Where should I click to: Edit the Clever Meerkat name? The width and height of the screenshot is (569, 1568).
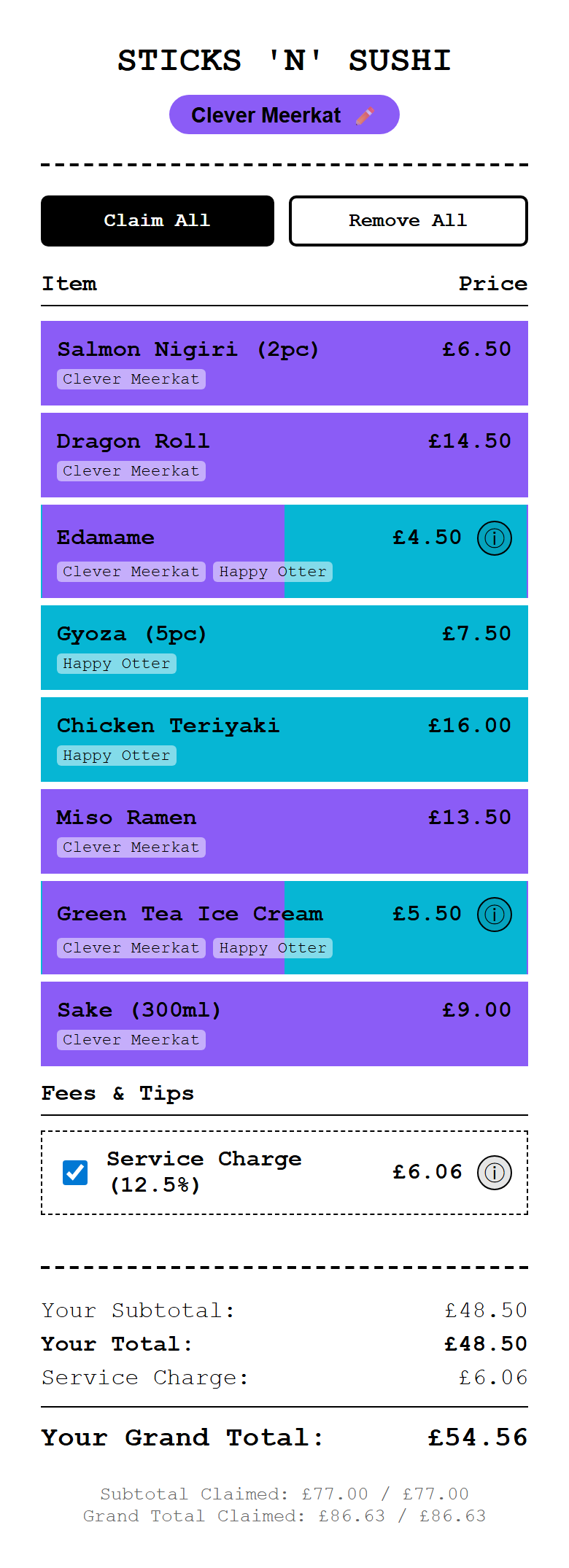pos(284,115)
